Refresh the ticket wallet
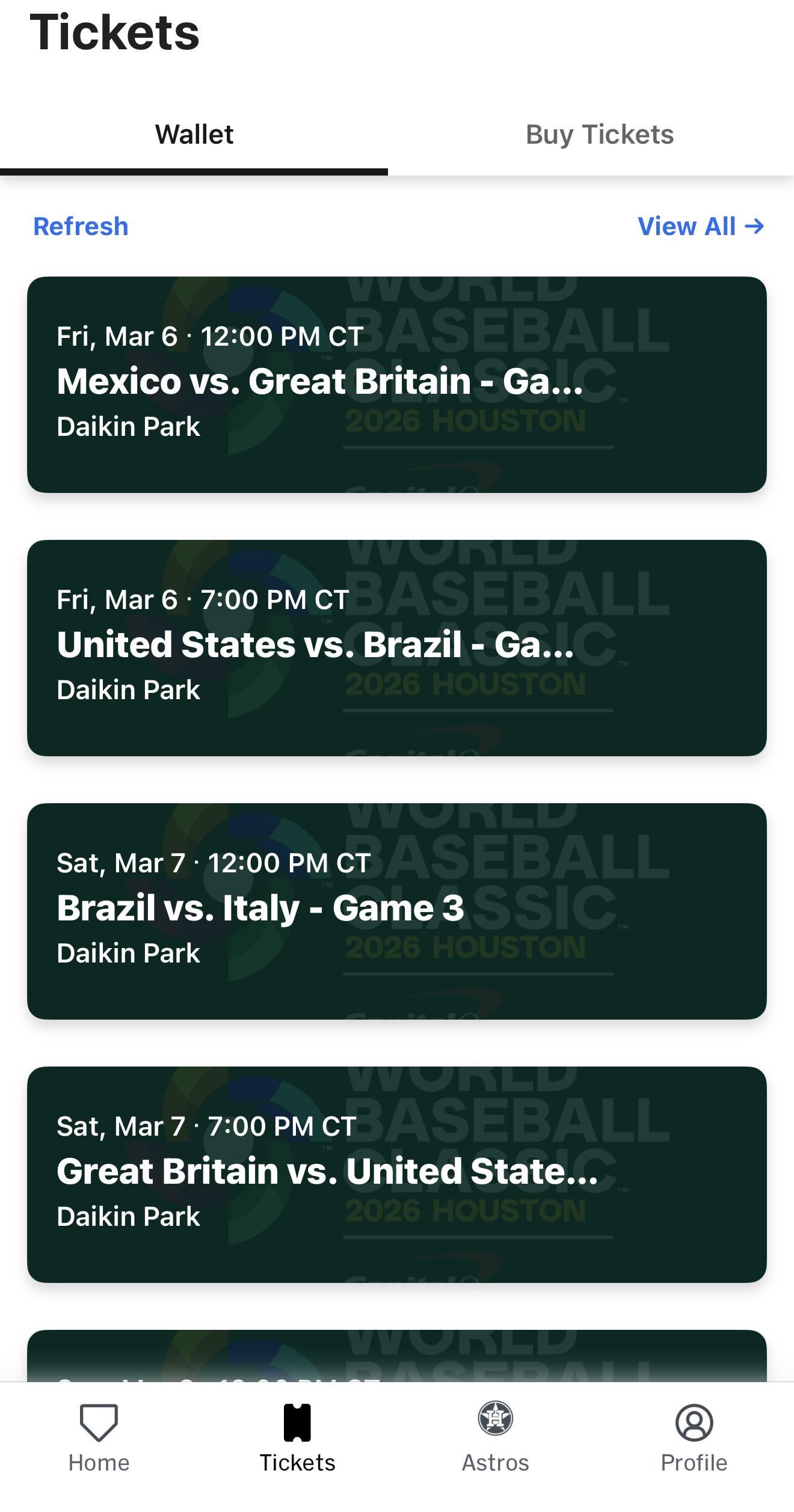This screenshot has width=794, height=1512. pos(81,227)
